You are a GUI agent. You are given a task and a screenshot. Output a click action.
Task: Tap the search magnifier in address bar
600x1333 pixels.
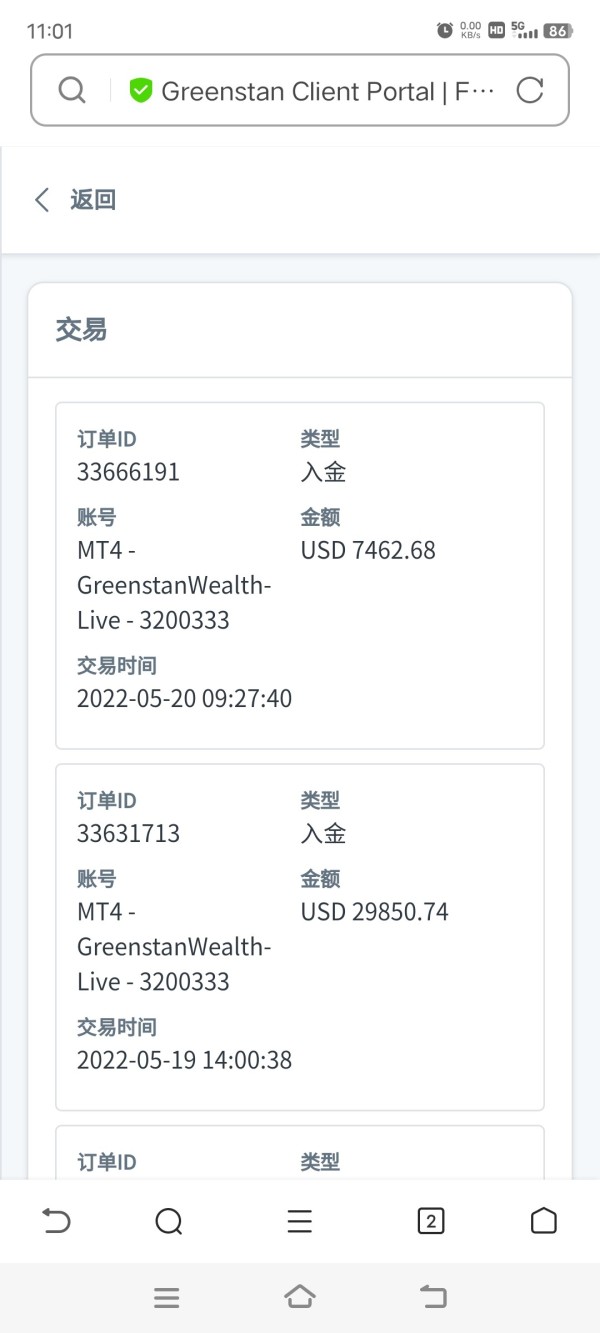pyautogui.click(x=71, y=91)
